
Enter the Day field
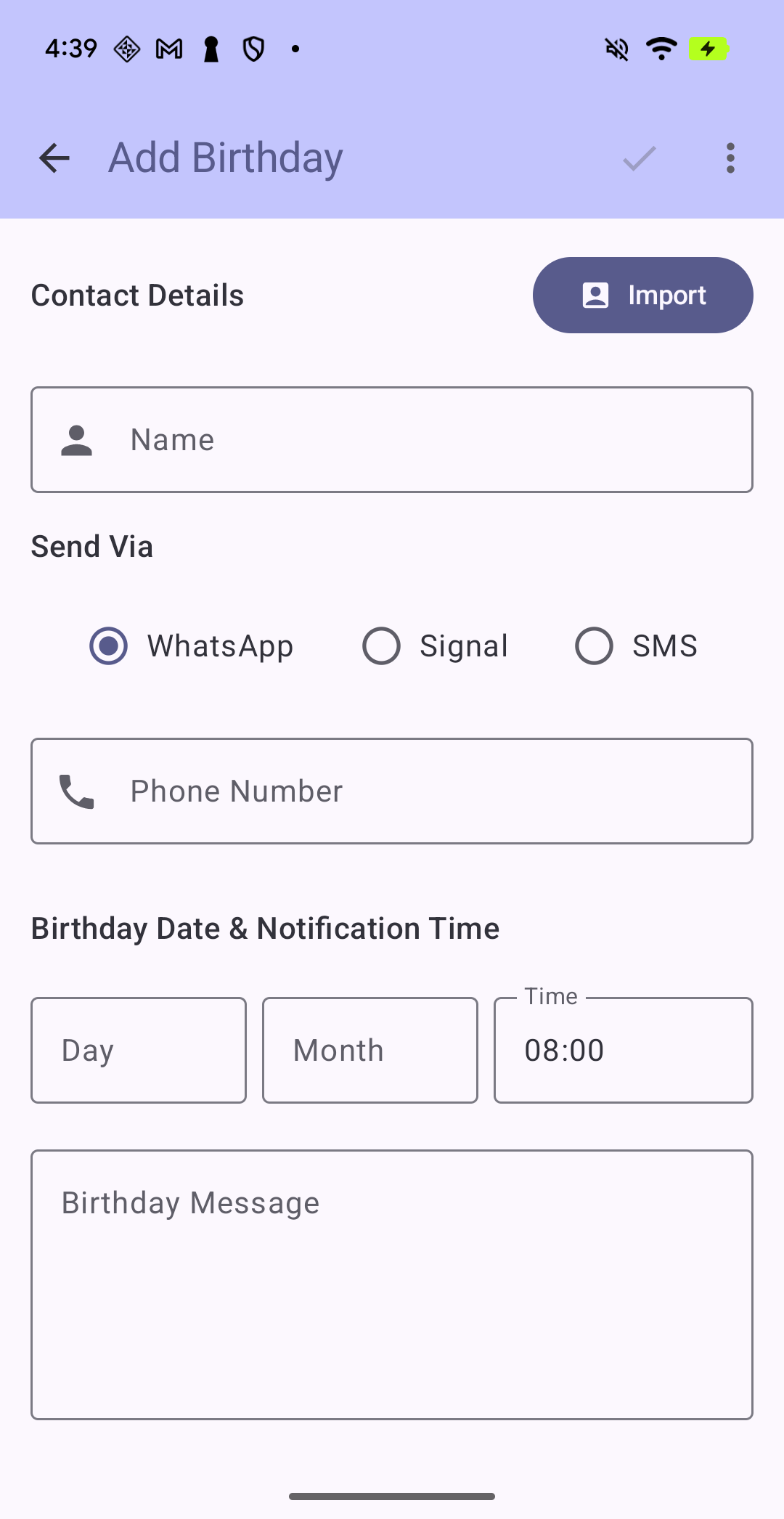[139, 1051]
